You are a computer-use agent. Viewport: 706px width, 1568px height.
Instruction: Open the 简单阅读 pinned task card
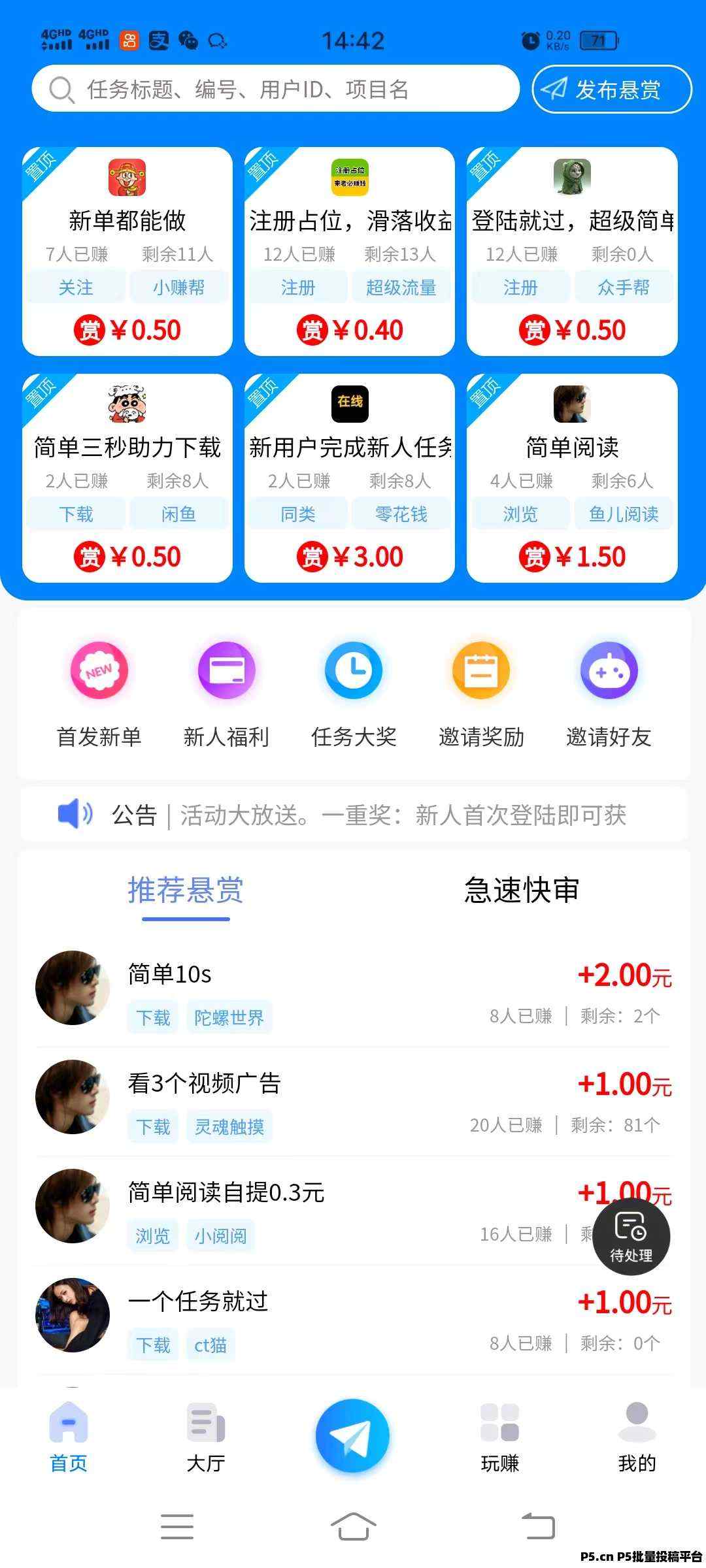click(572, 478)
